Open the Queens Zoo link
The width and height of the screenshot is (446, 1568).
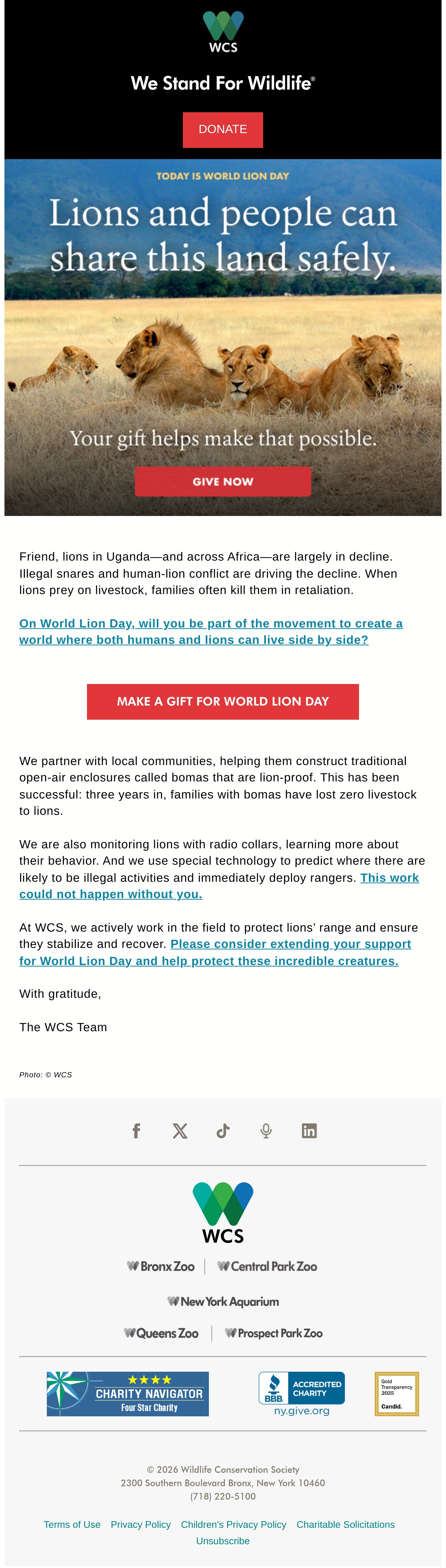(161, 1333)
